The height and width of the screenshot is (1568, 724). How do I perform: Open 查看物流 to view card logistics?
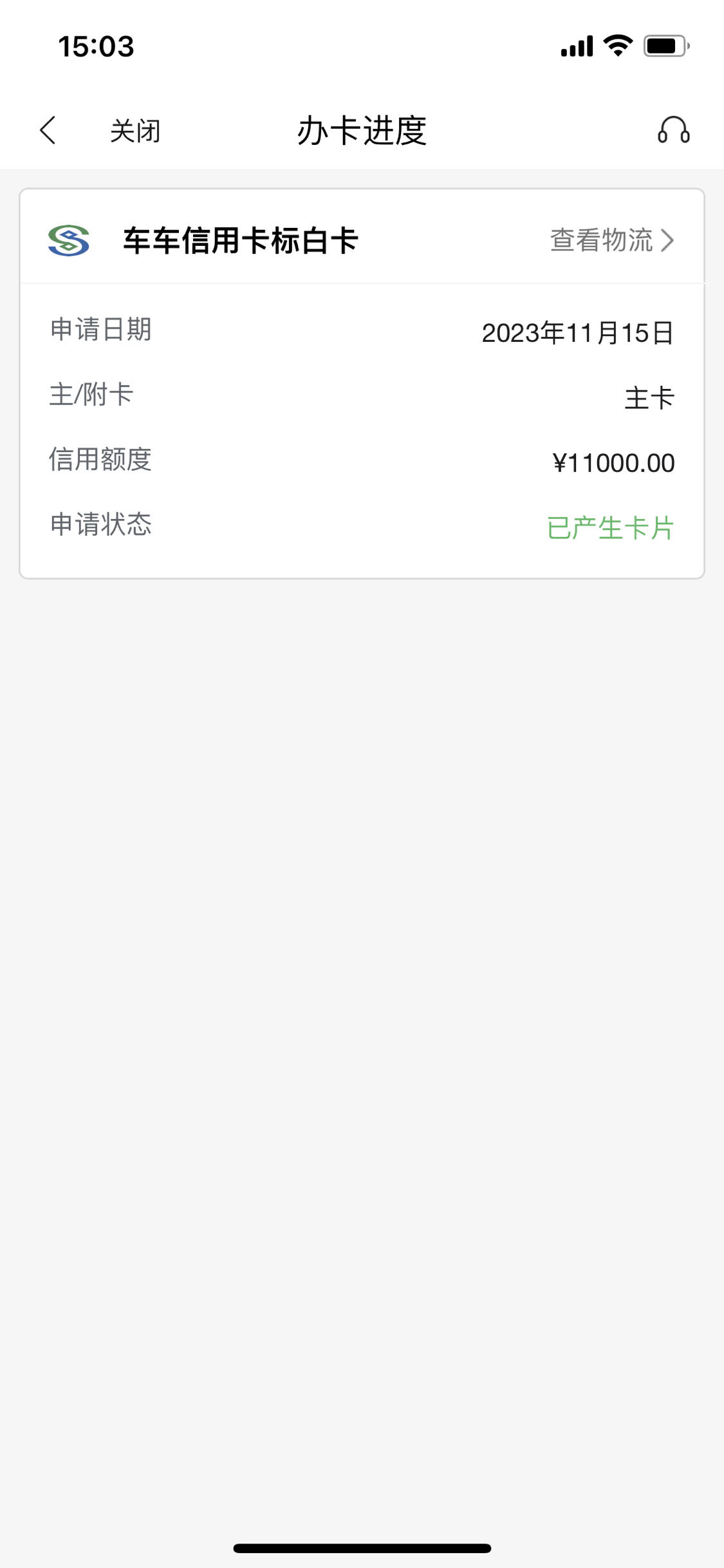[x=612, y=240]
